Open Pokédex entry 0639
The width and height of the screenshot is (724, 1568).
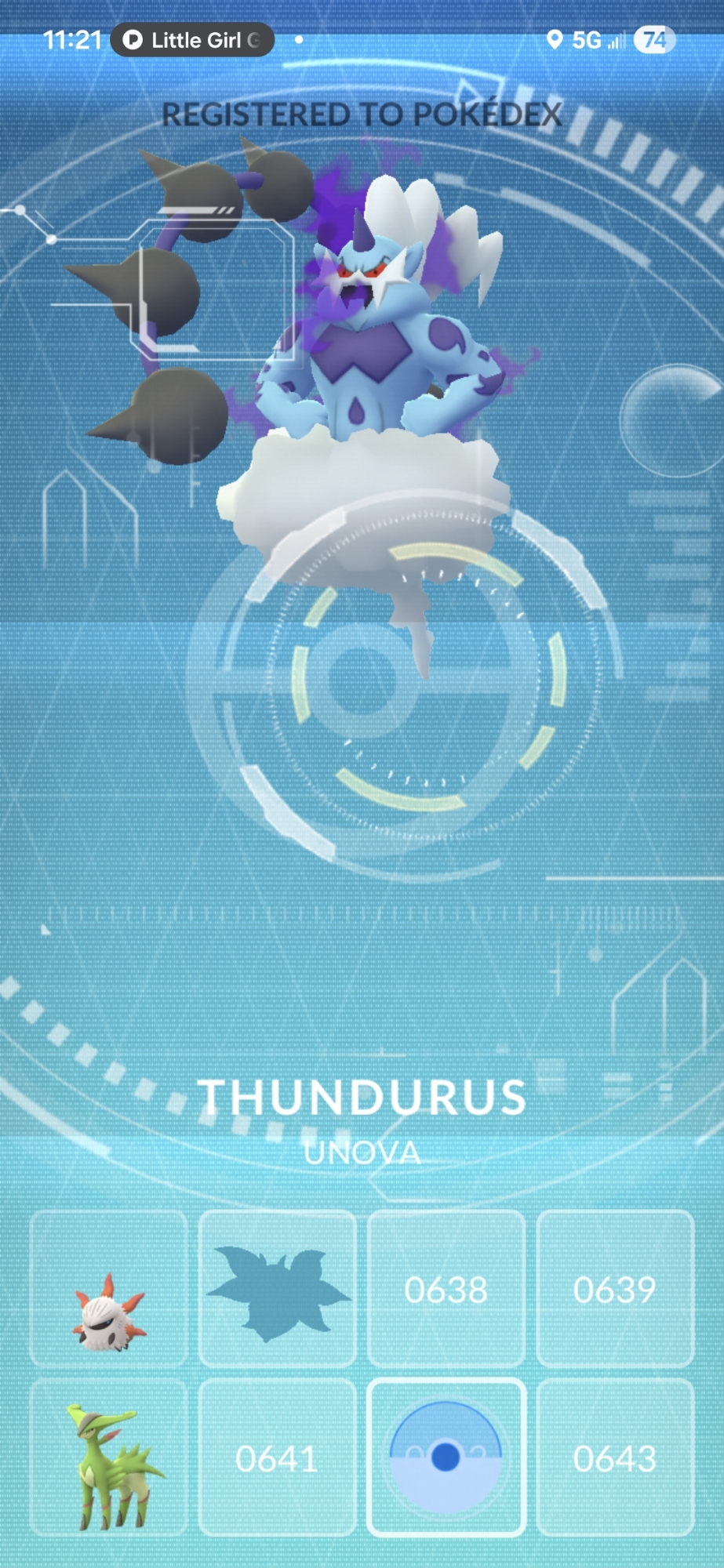tap(615, 1288)
